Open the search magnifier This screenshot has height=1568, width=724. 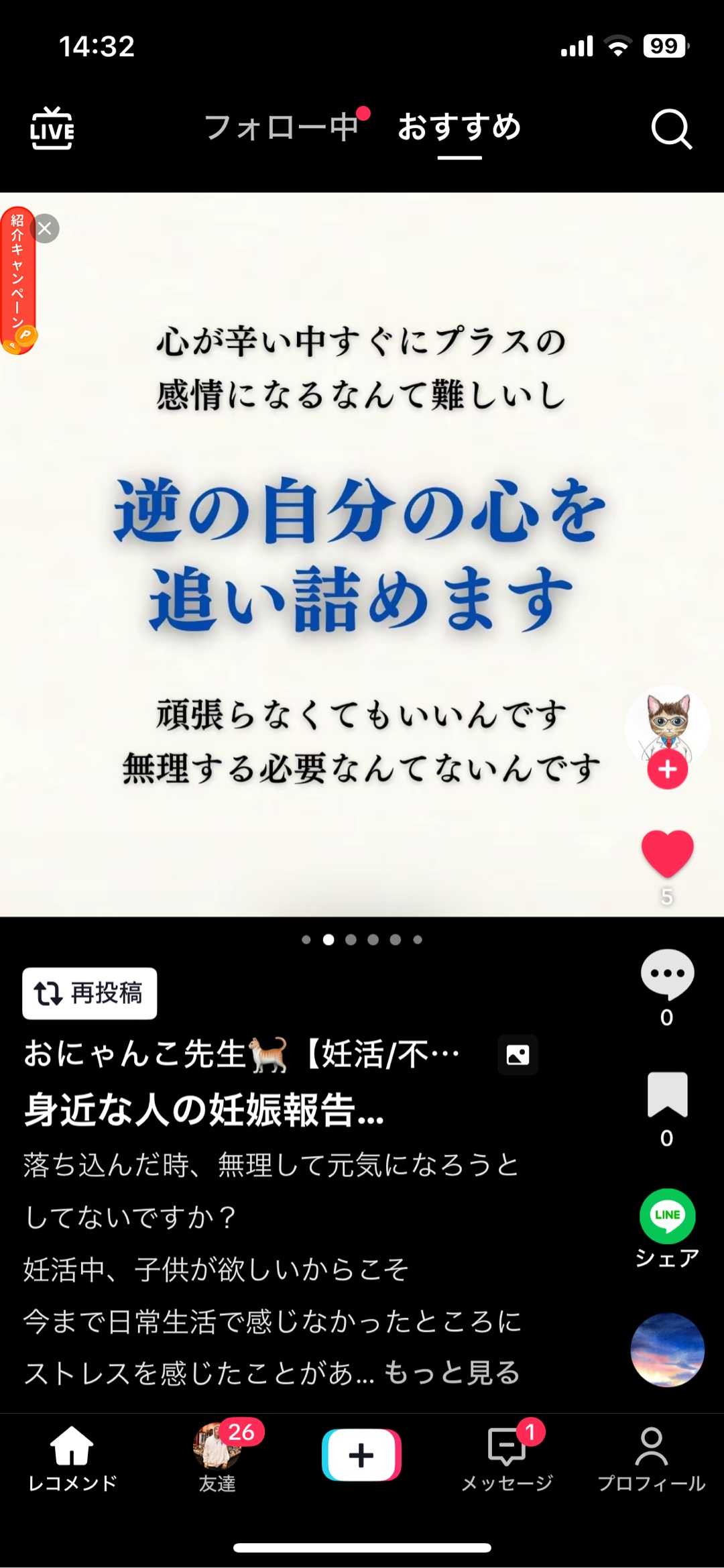coord(671,128)
